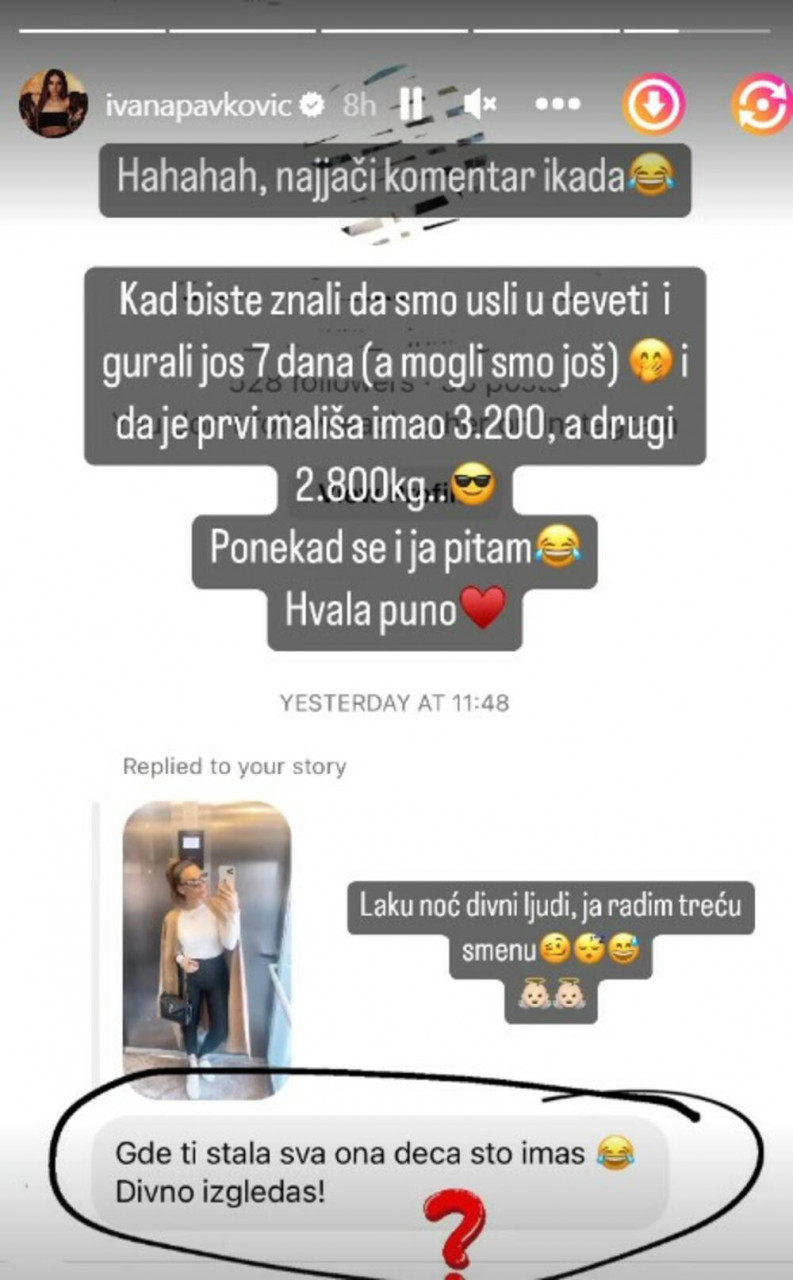Tap the orange repost arrows icon
The width and height of the screenshot is (793, 1280).
tap(762, 103)
